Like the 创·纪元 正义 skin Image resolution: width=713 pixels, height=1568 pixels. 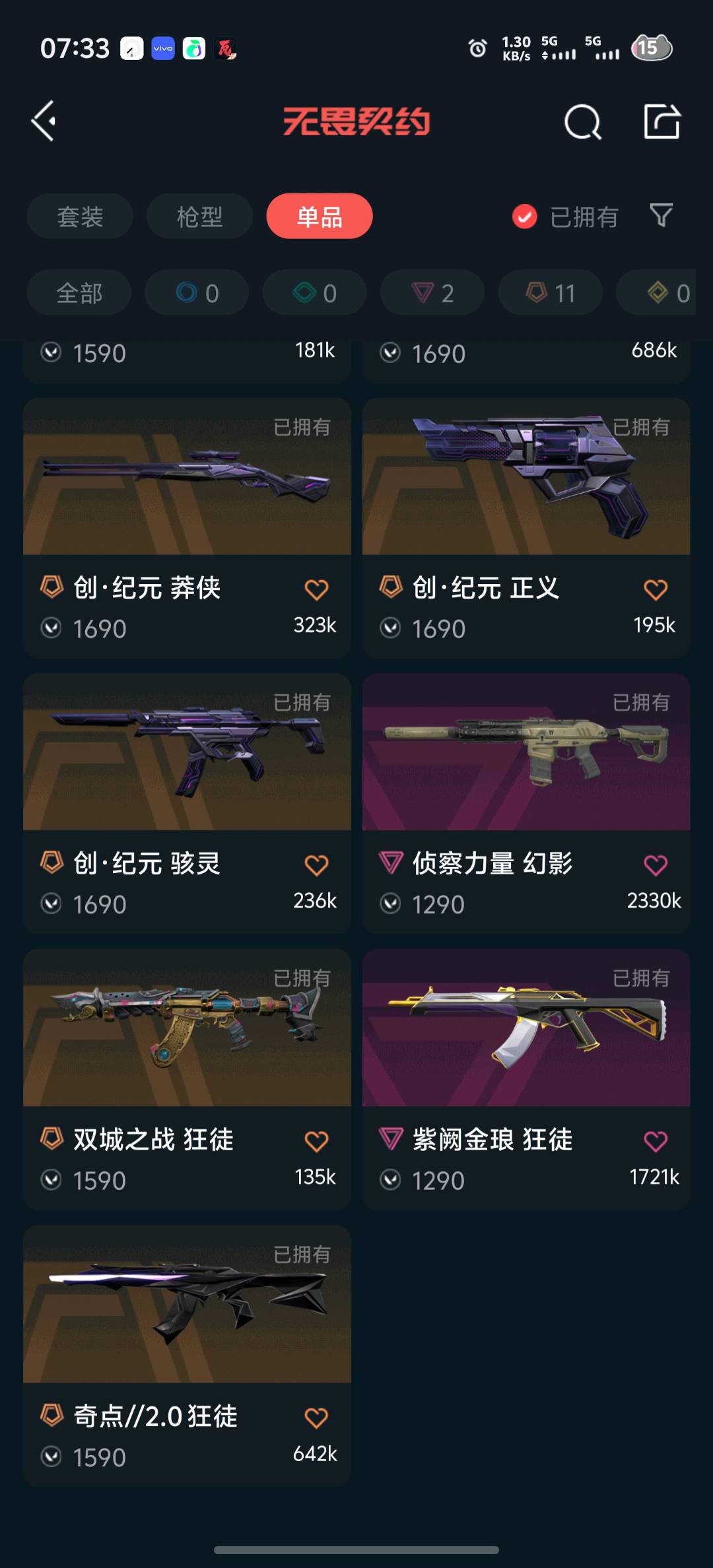coord(655,589)
